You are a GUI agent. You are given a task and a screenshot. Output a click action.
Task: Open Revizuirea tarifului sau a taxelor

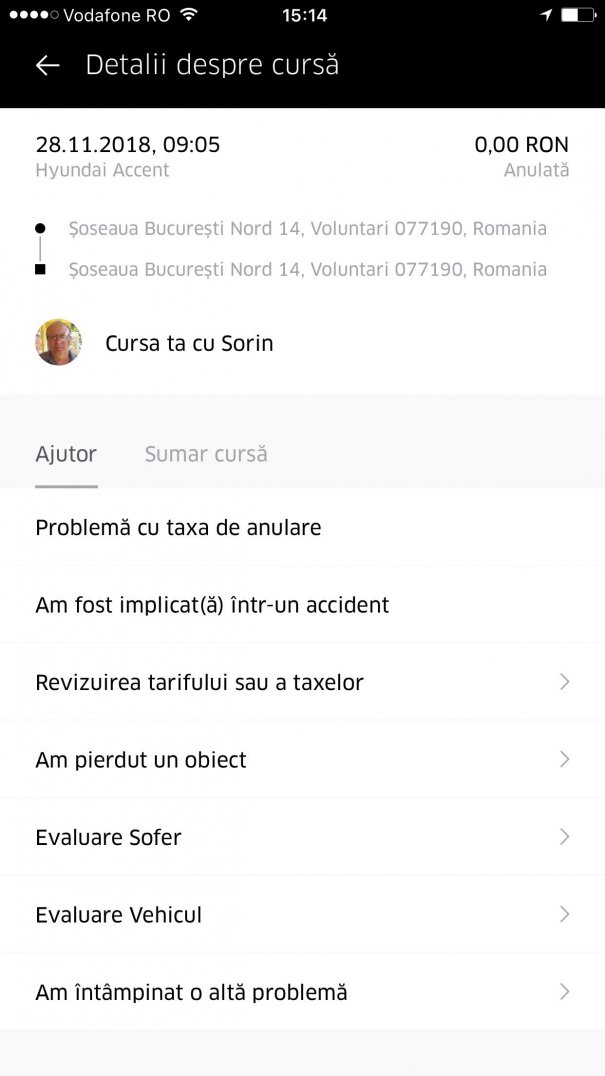(302, 682)
